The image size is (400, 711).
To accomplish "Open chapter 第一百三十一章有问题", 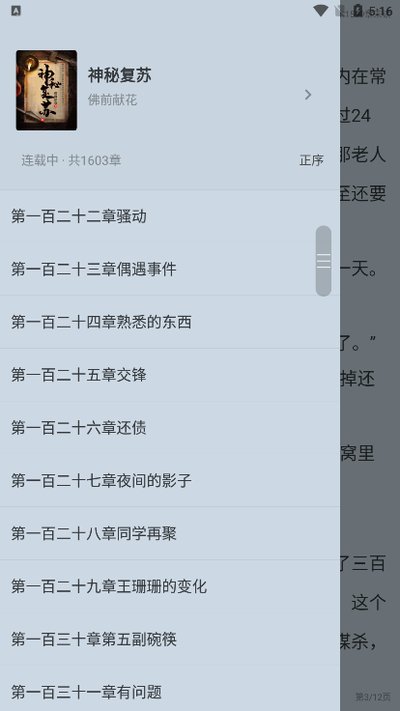I will click(170, 692).
